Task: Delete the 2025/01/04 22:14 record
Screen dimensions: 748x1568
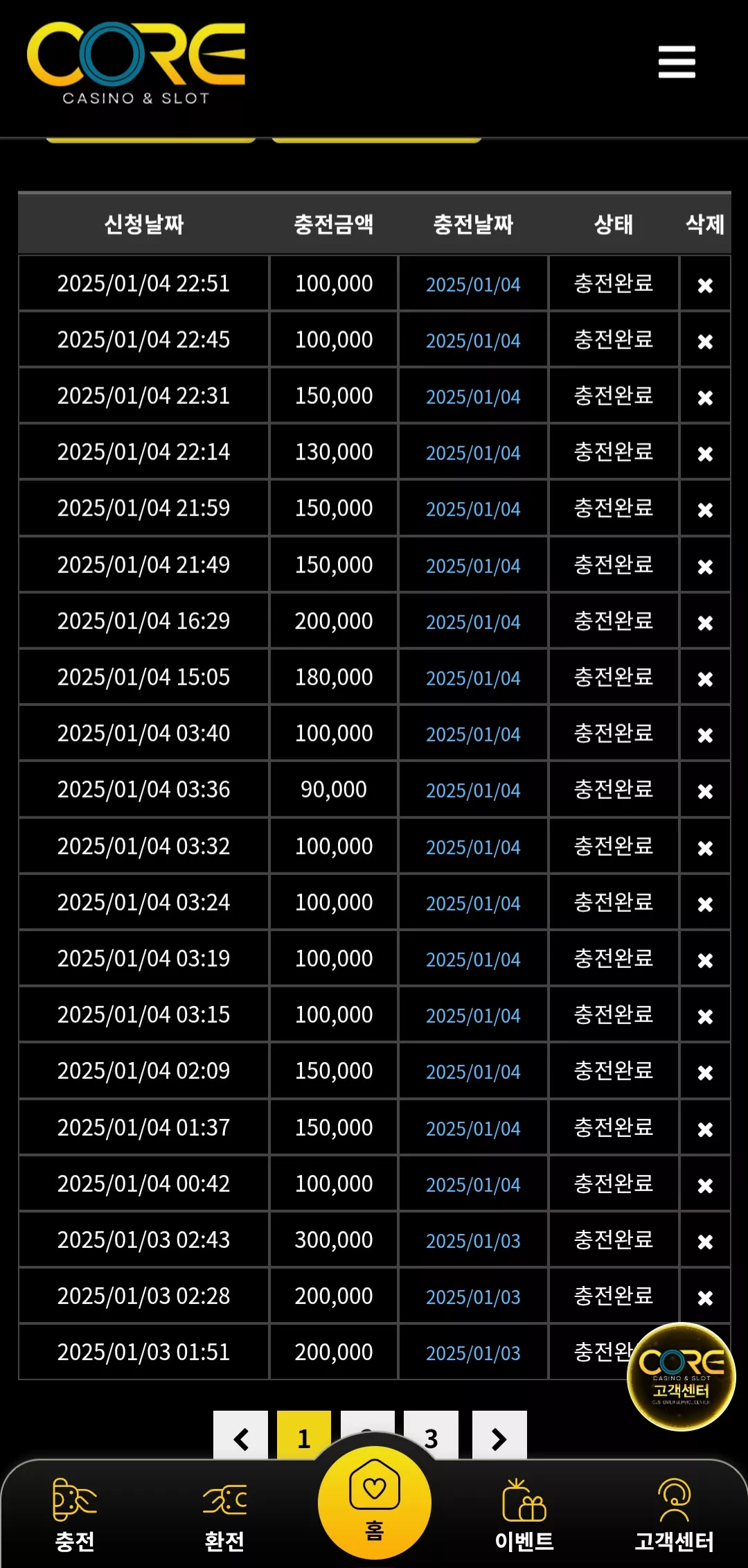Action: tap(705, 453)
